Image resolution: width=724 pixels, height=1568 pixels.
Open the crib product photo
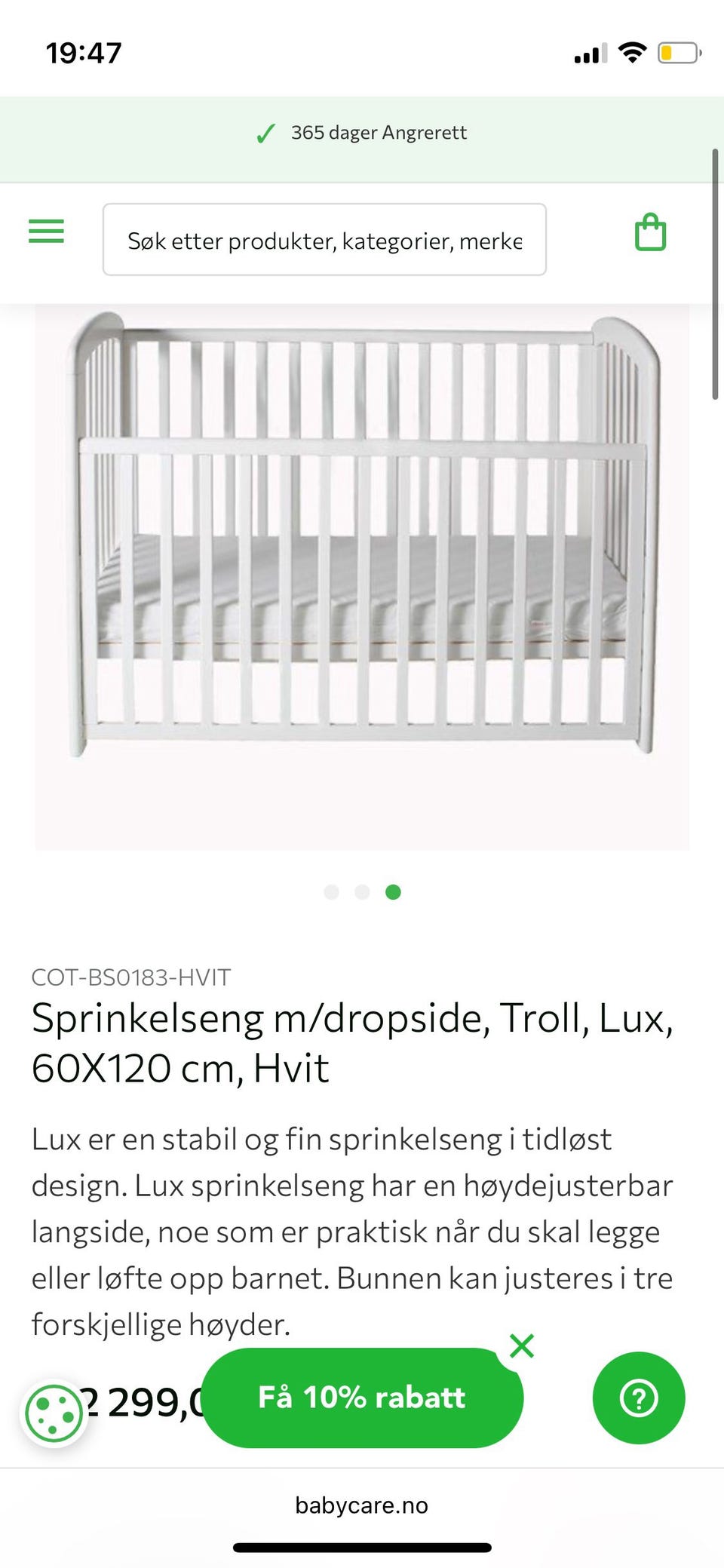(362, 573)
